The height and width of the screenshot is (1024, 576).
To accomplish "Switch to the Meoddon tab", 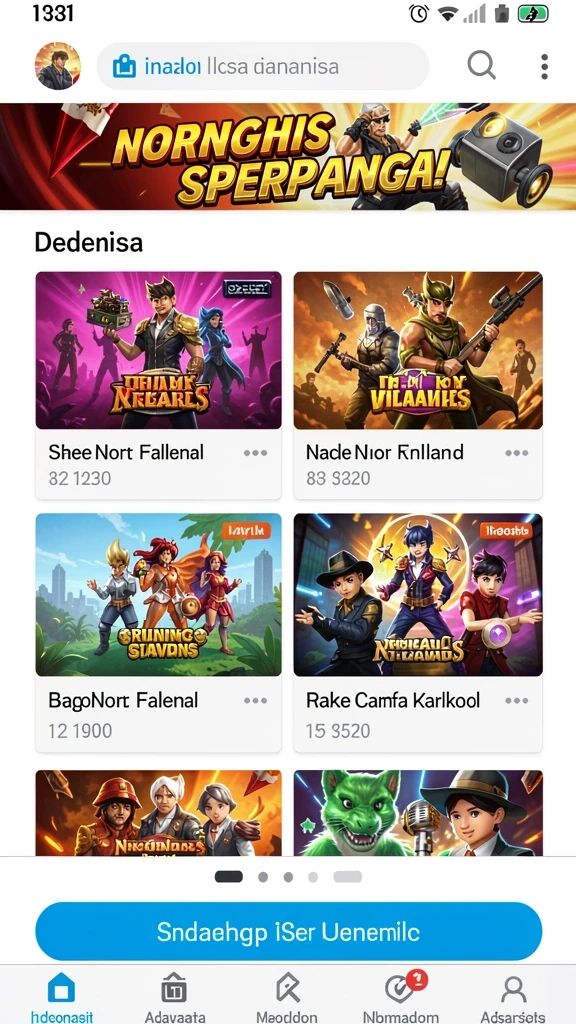I will coord(287,997).
